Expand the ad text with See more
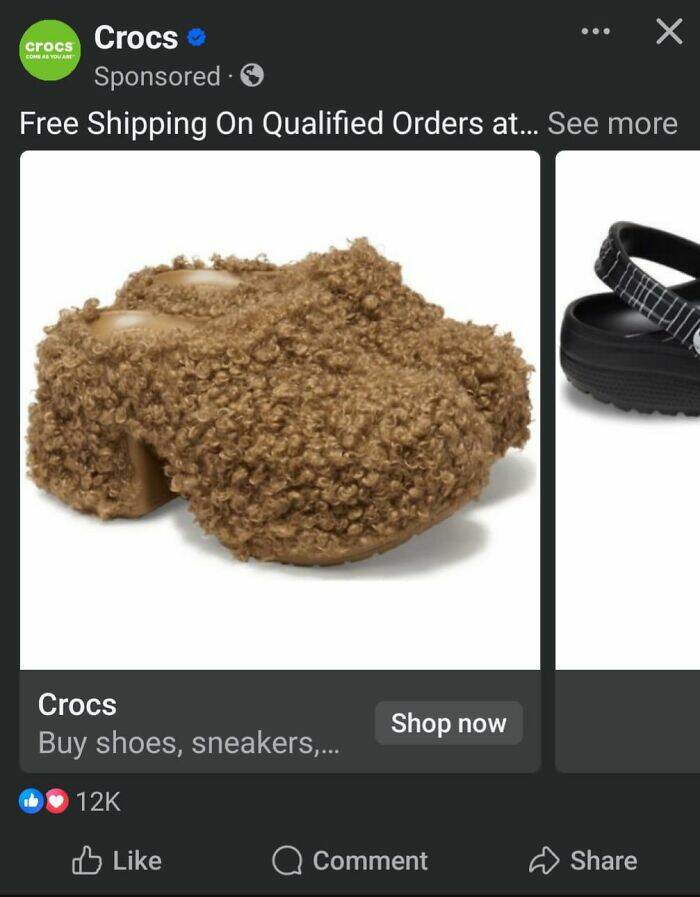 click(612, 124)
